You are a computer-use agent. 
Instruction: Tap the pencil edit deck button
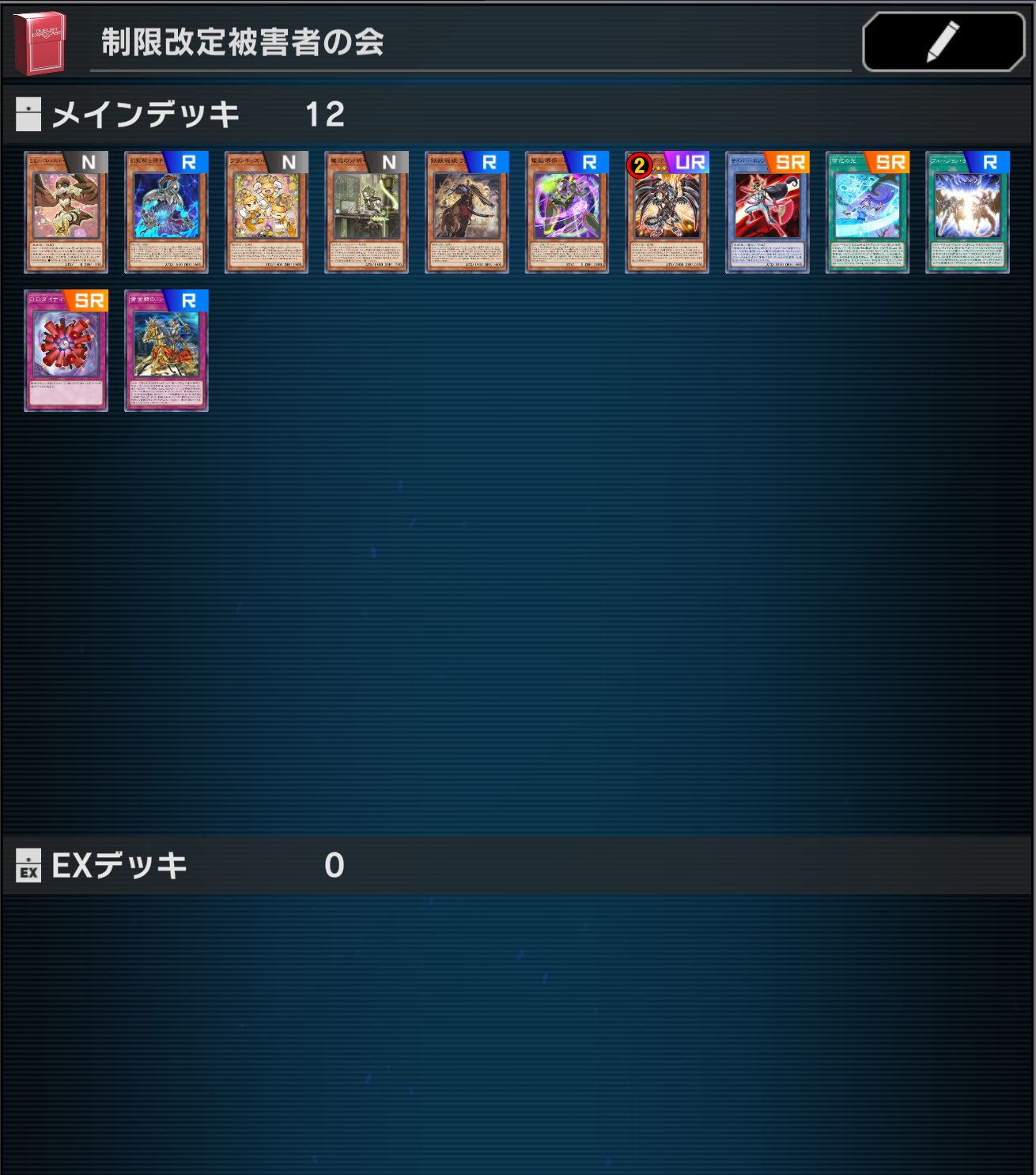tap(943, 42)
